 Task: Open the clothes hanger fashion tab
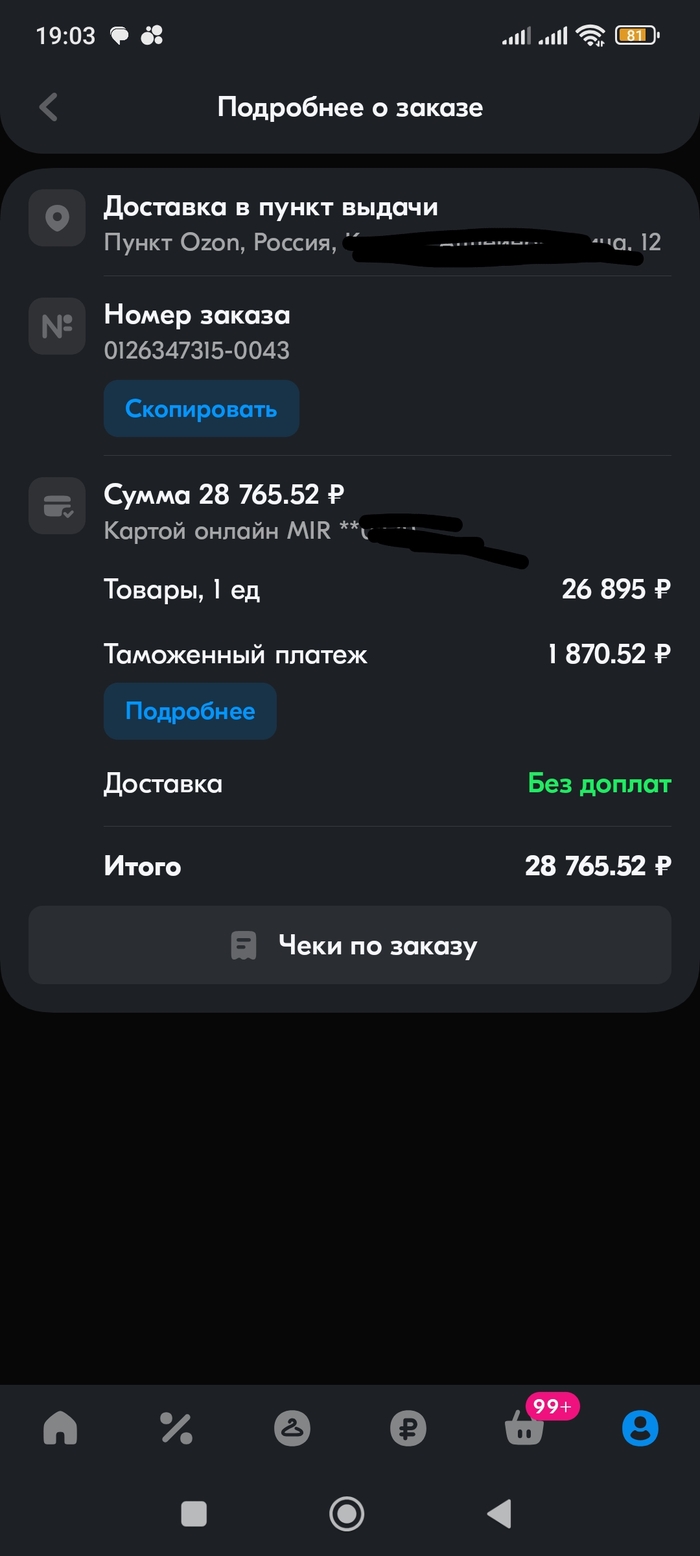coord(292,1428)
